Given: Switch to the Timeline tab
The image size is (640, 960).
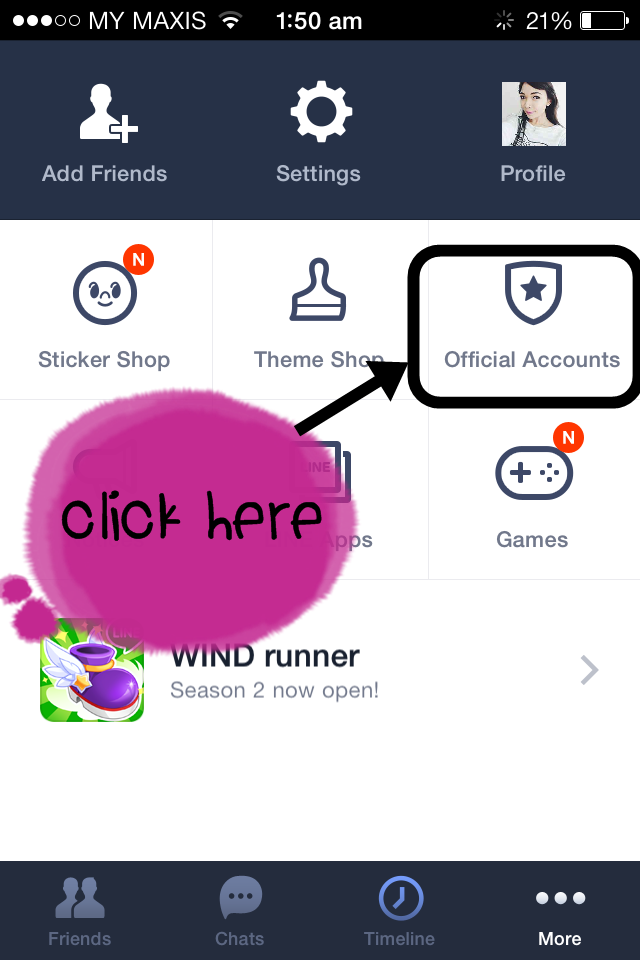Looking at the screenshot, I should tap(400, 911).
